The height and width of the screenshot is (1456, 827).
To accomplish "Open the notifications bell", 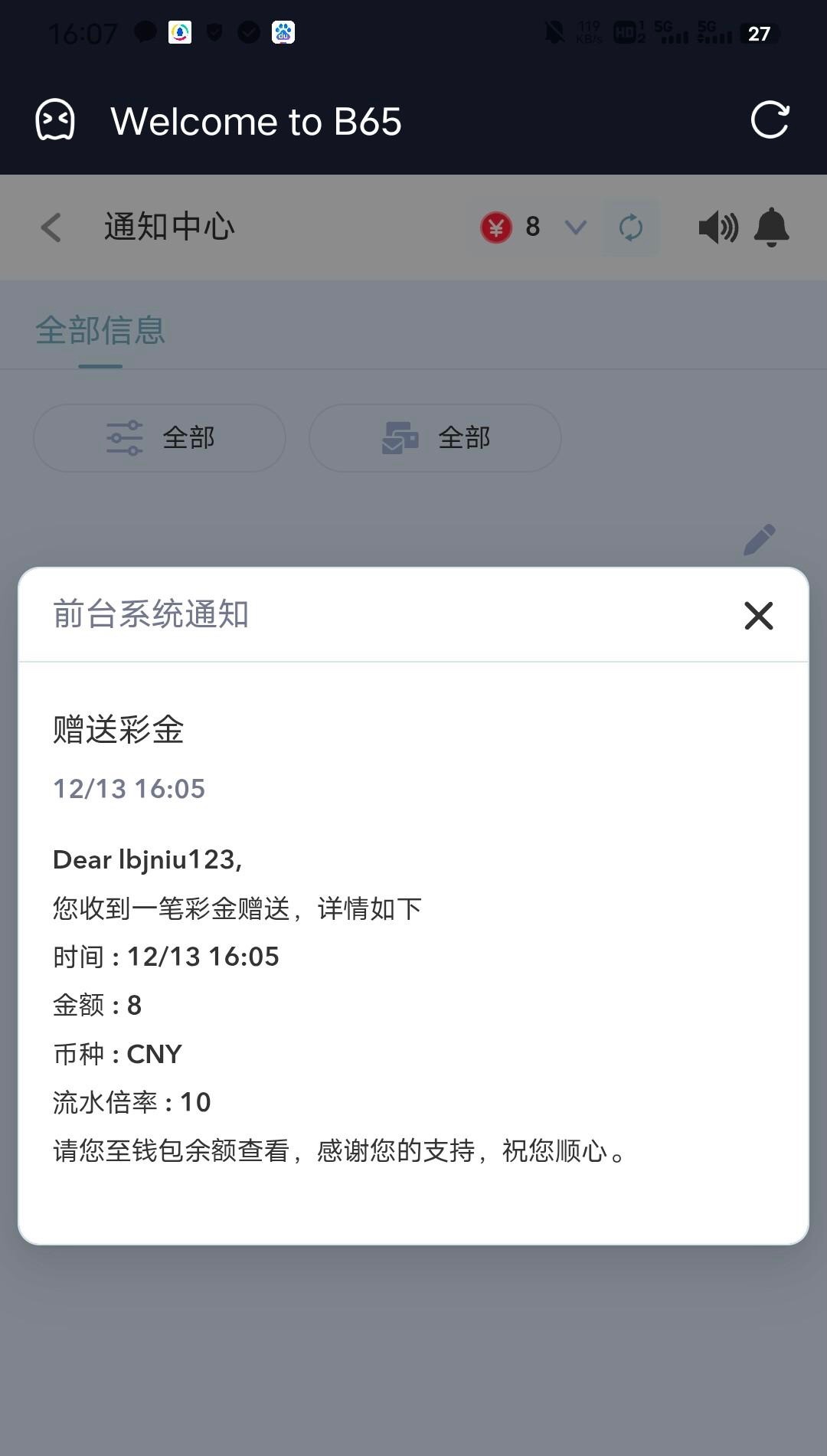I will click(771, 227).
